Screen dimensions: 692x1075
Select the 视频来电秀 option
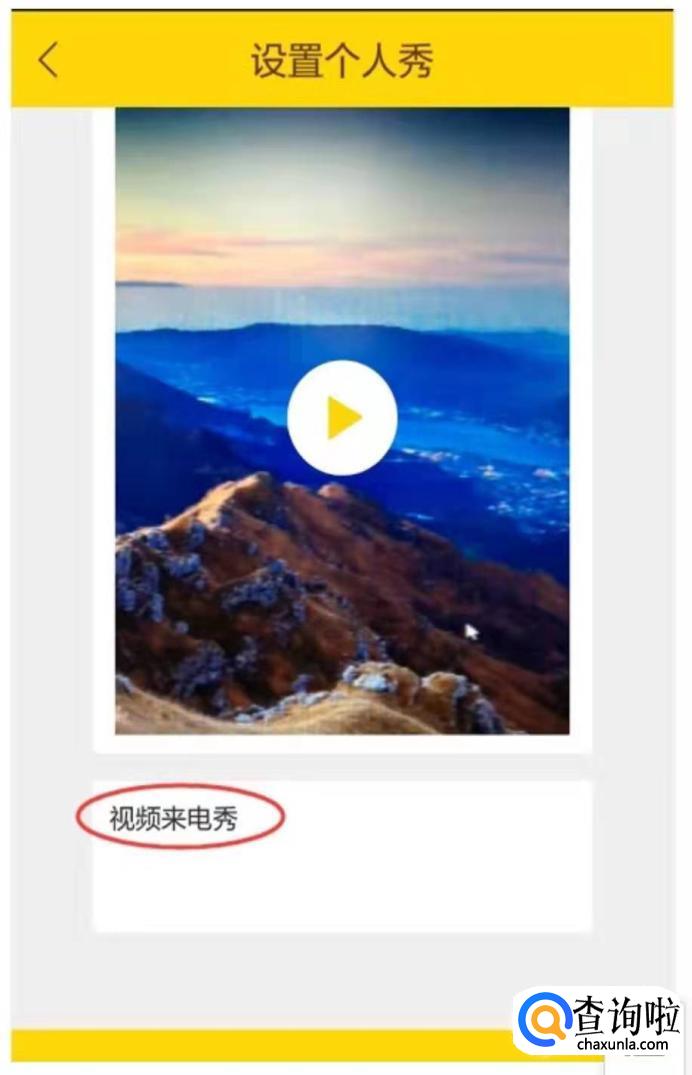(174, 819)
